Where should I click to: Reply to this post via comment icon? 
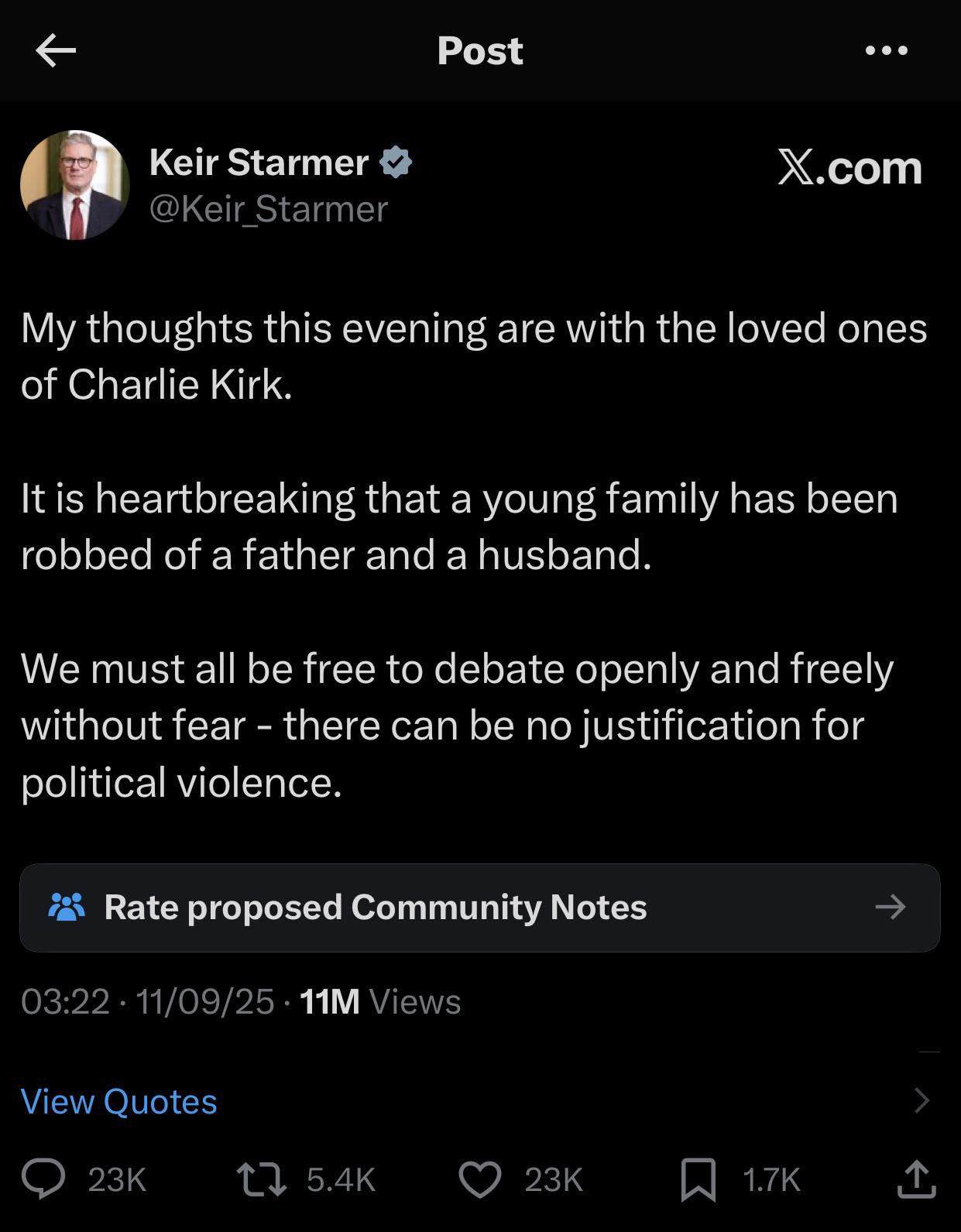click(43, 1179)
